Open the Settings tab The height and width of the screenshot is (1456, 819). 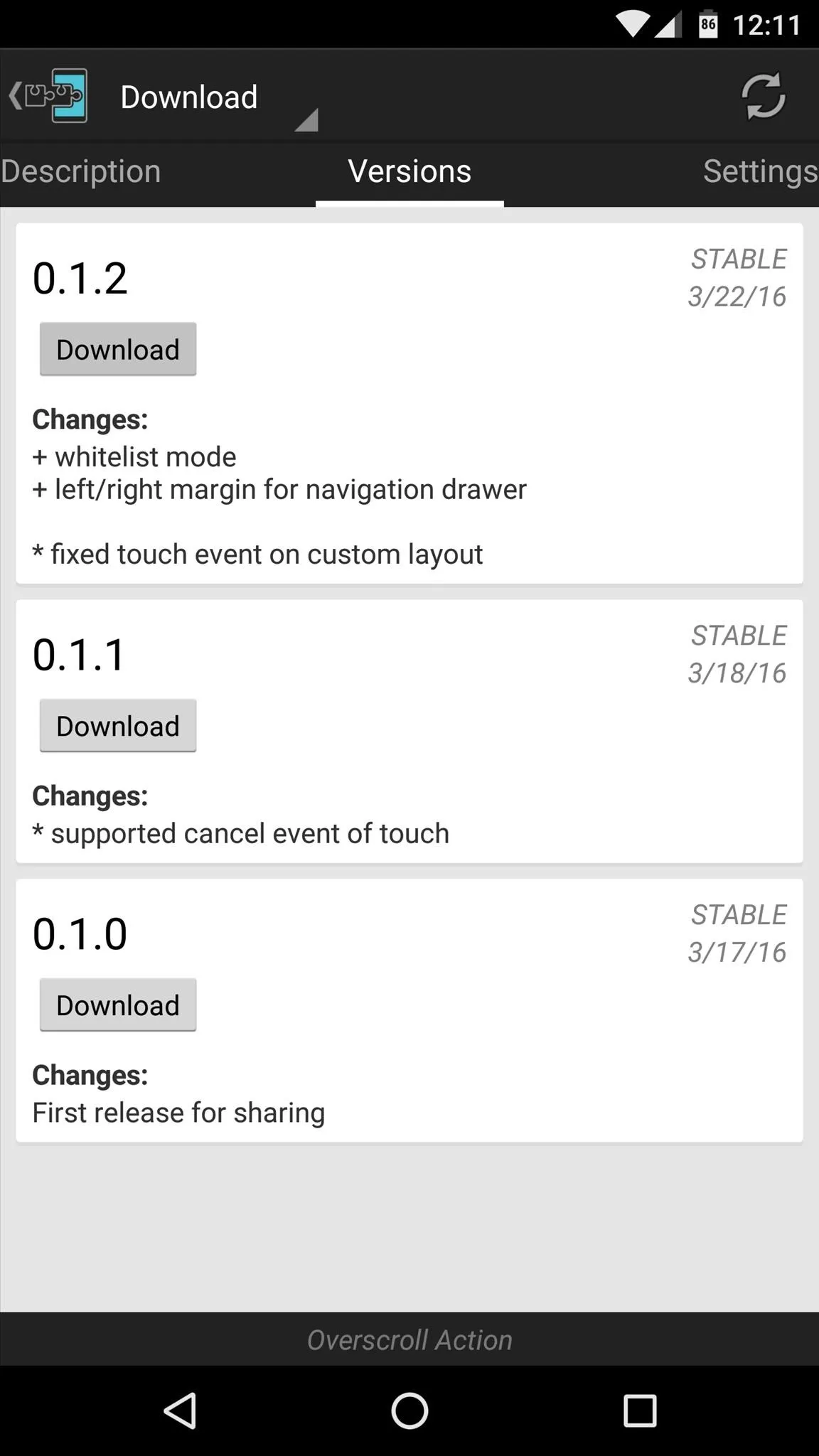click(x=760, y=171)
